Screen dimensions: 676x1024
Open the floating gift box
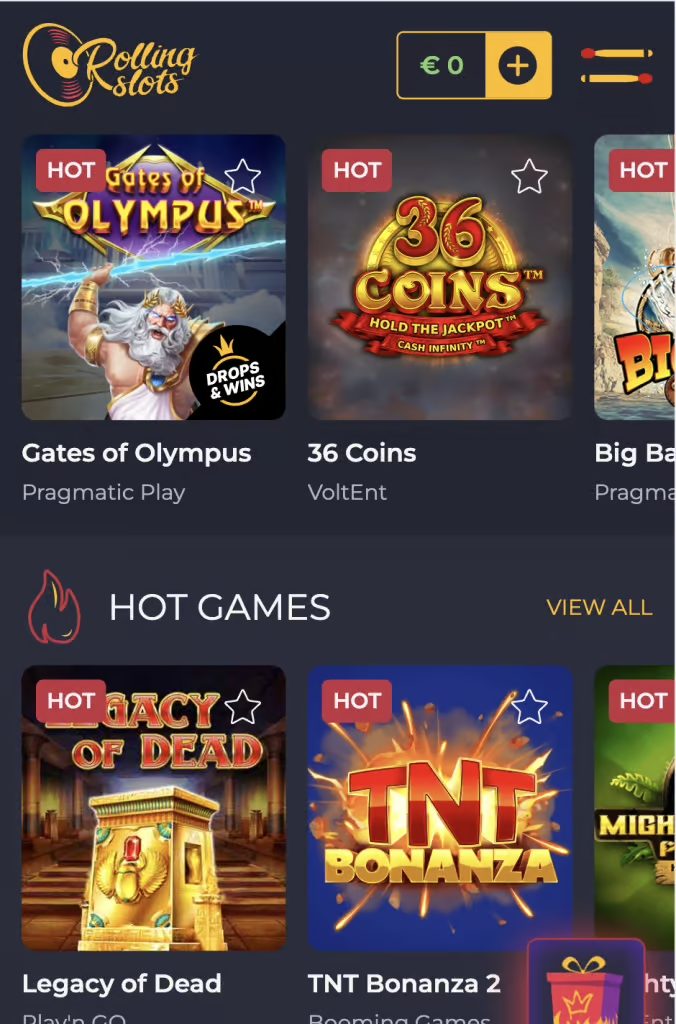[x=584, y=985]
